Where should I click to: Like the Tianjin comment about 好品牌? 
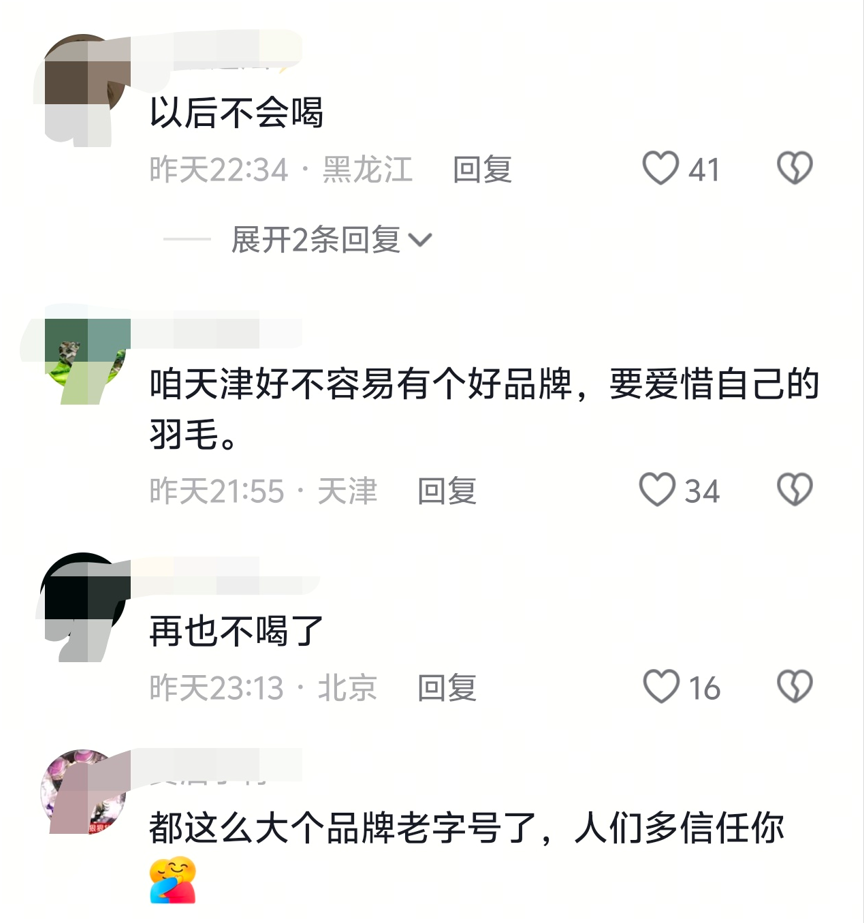coord(658,490)
